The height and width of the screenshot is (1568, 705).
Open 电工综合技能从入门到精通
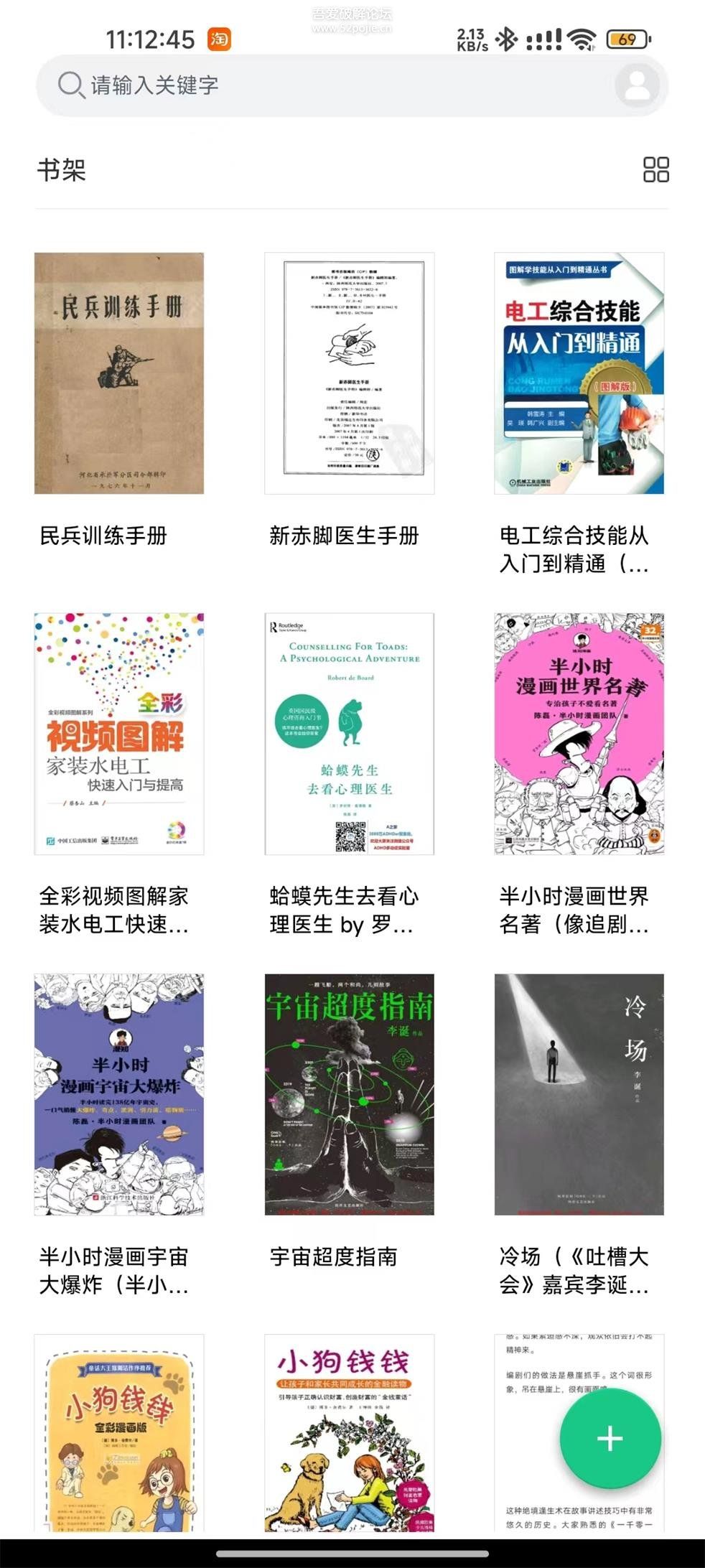coord(579,373)
